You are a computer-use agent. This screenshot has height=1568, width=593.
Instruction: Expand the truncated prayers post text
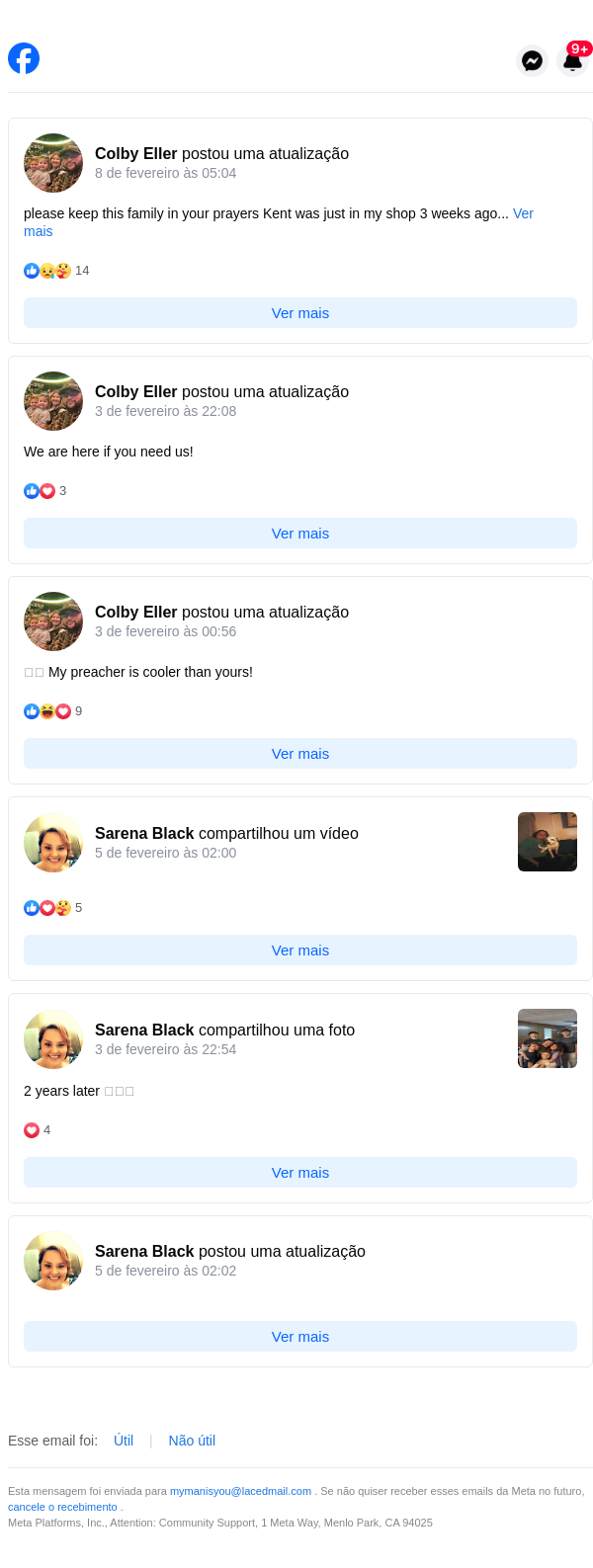click(x=523, y=213)
